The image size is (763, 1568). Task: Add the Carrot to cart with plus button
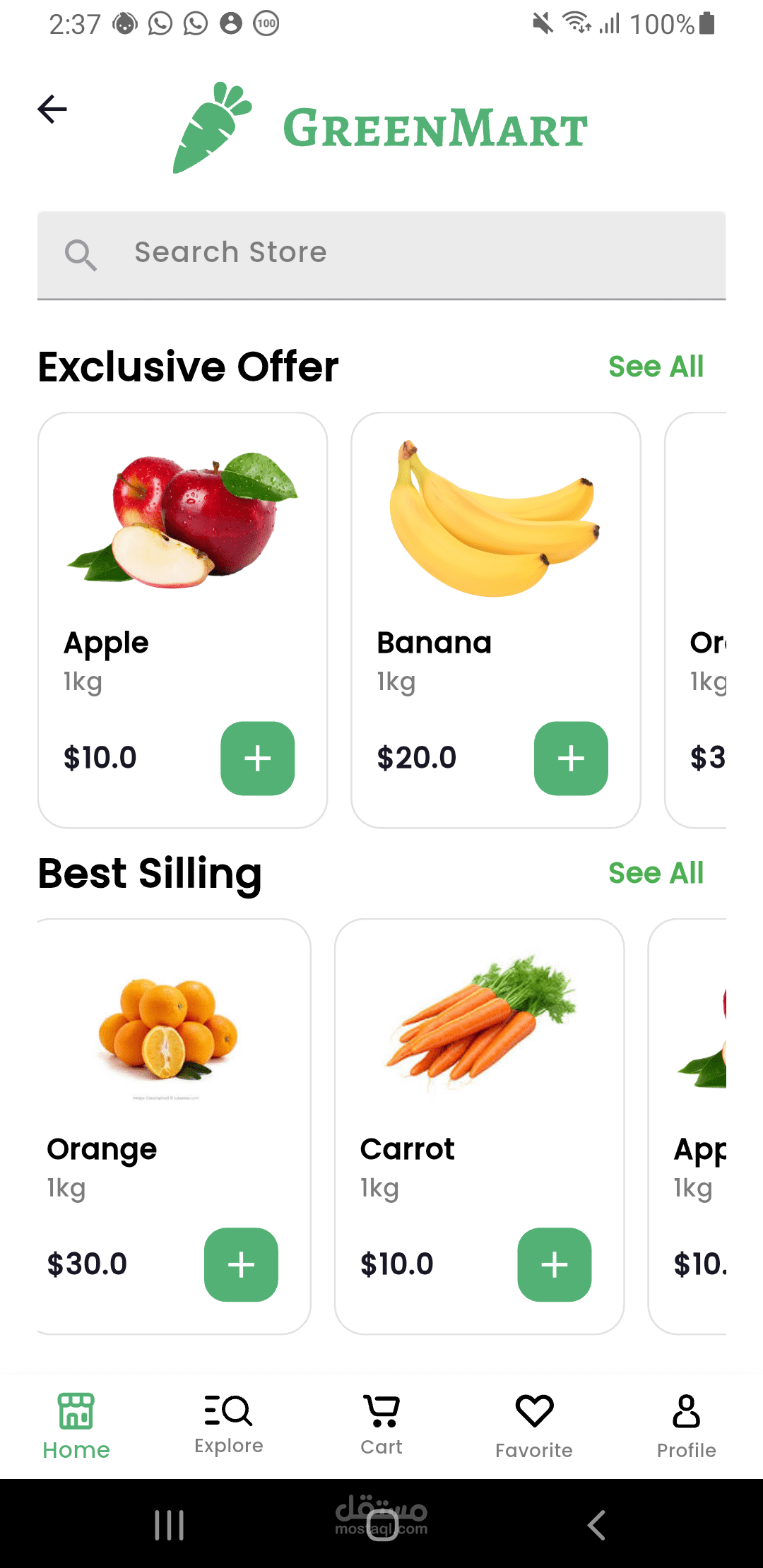tap(554, 1265)
